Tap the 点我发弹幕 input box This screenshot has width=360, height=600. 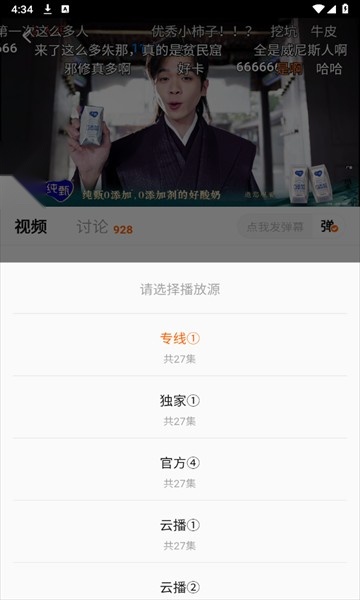(x=275, y=227)
